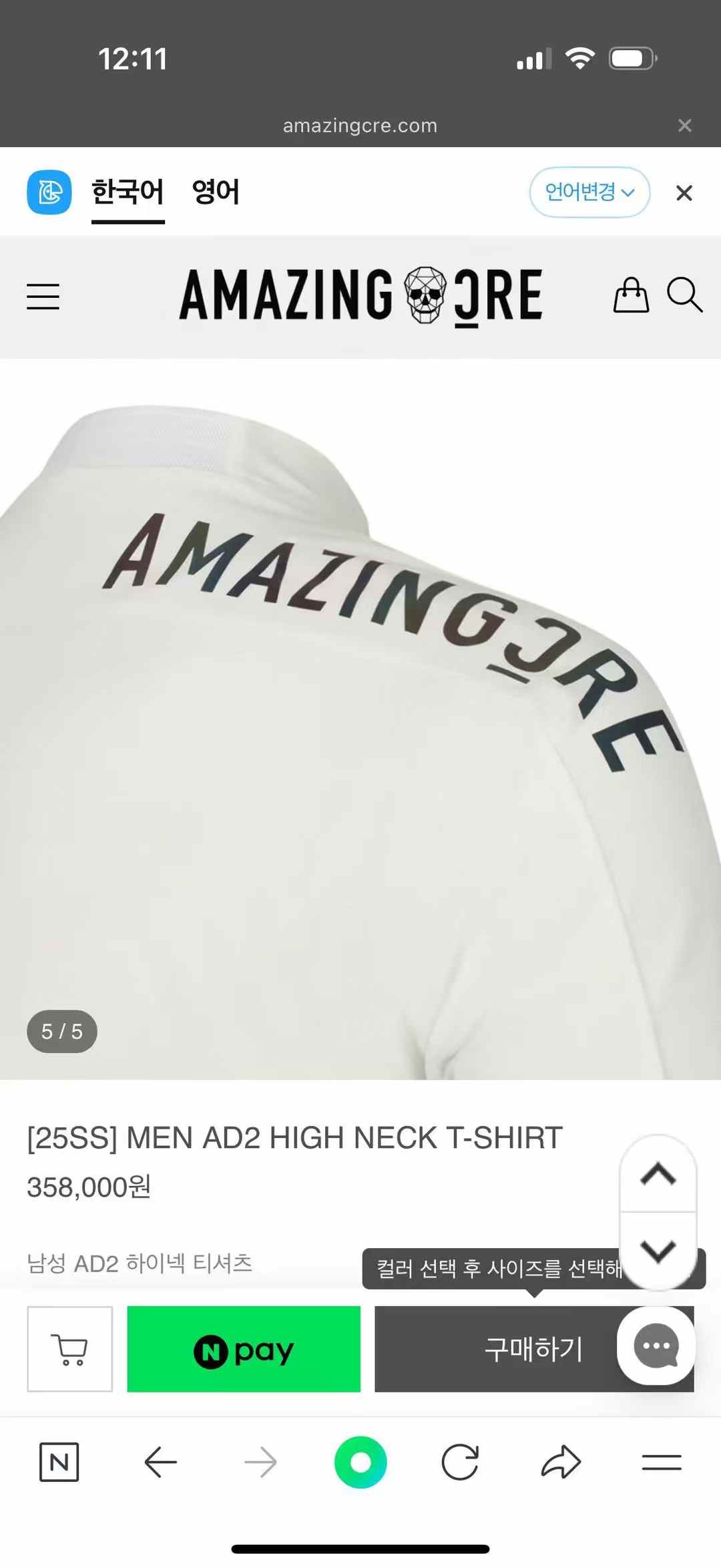Viewport: 721px width, 1568px height.
Task: Open the site search
Action: pyautogui.click(x=684, y=295)
